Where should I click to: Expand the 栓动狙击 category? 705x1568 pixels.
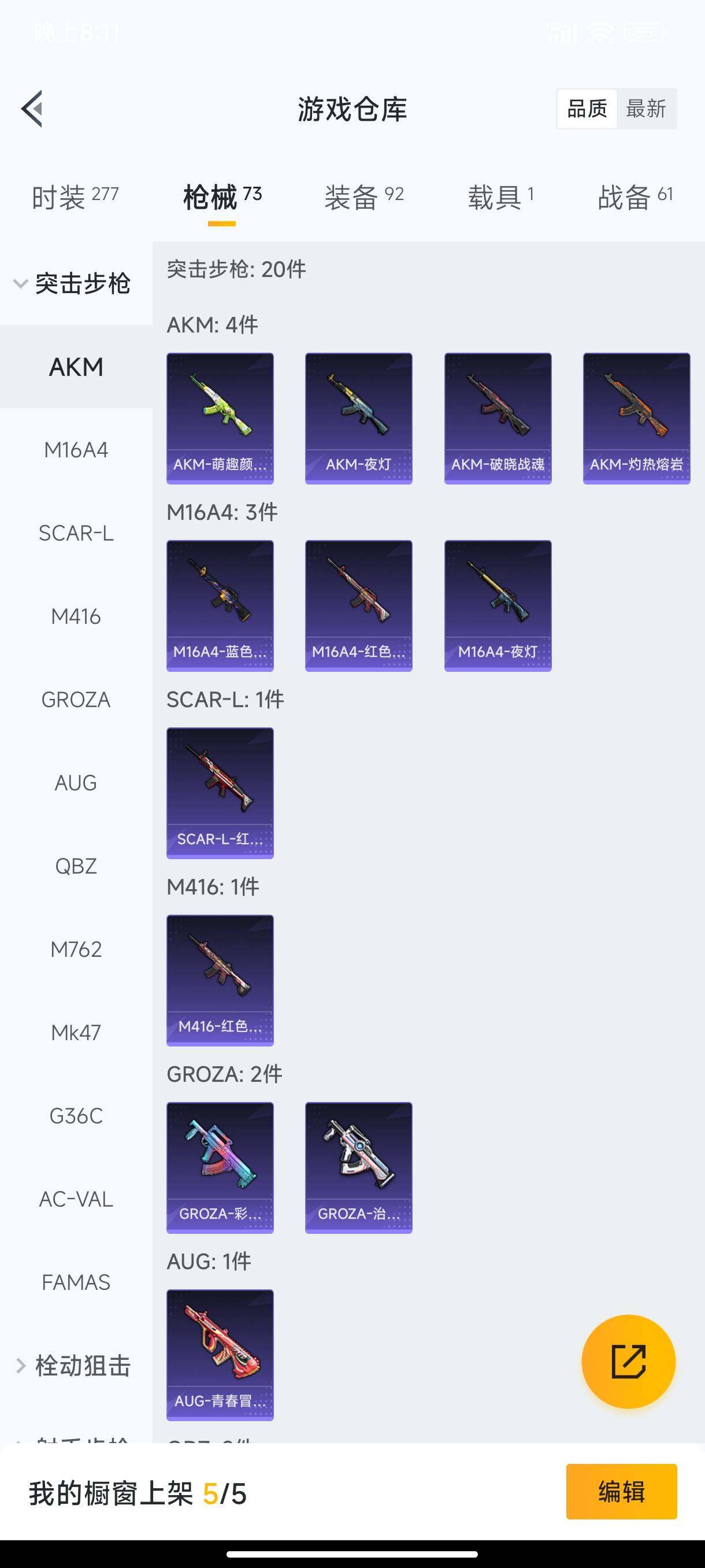(x=73, y=1365)
